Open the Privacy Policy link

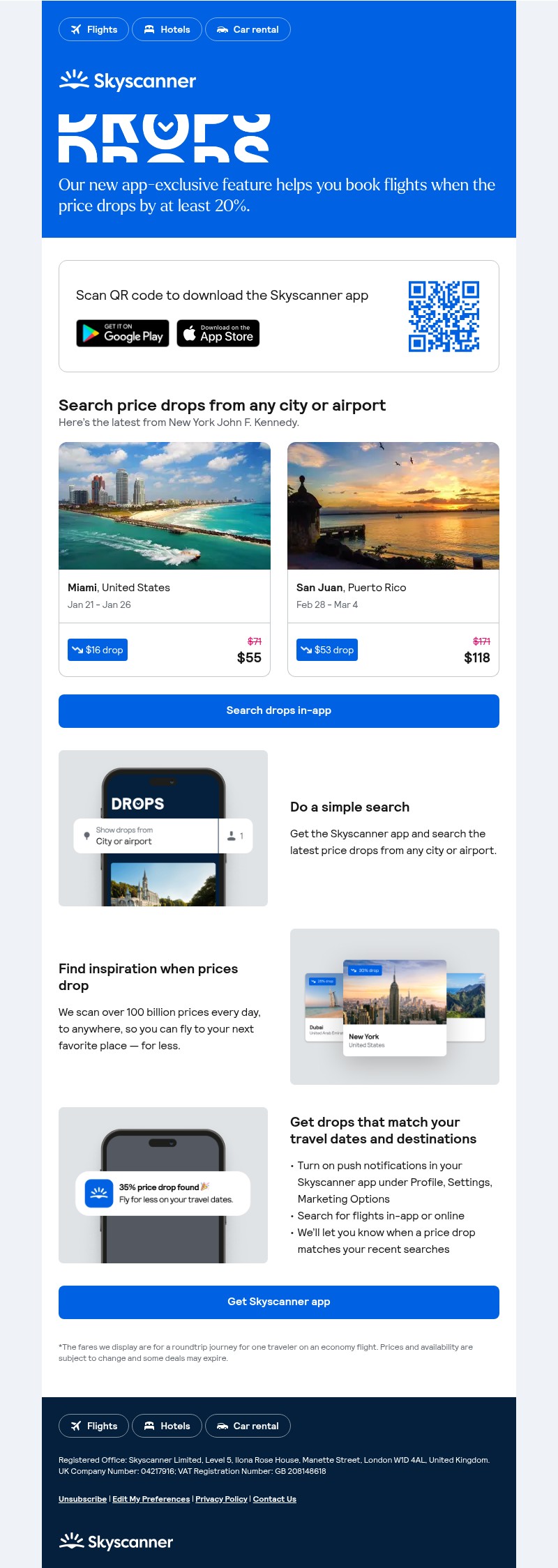(220, 1498)
